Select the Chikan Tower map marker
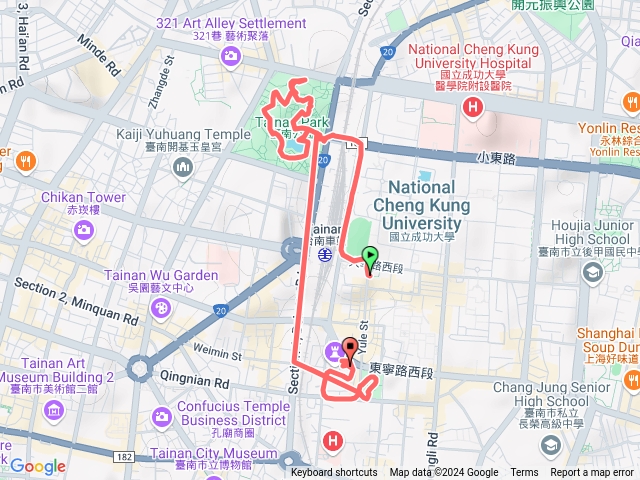The height and width of the screenshot is (480, 640). tap(83, 230)
